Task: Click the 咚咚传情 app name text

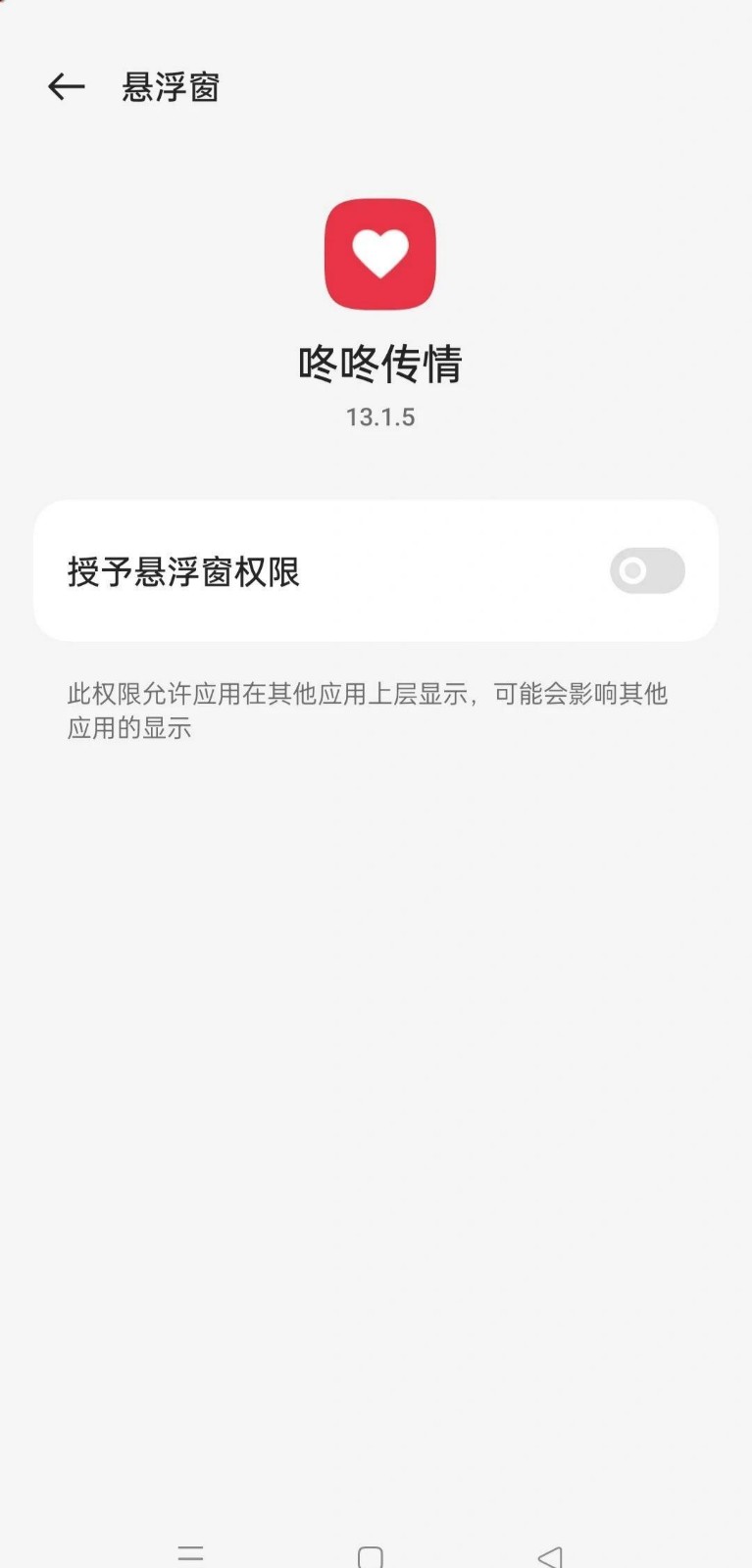Action: click(380, 365)
